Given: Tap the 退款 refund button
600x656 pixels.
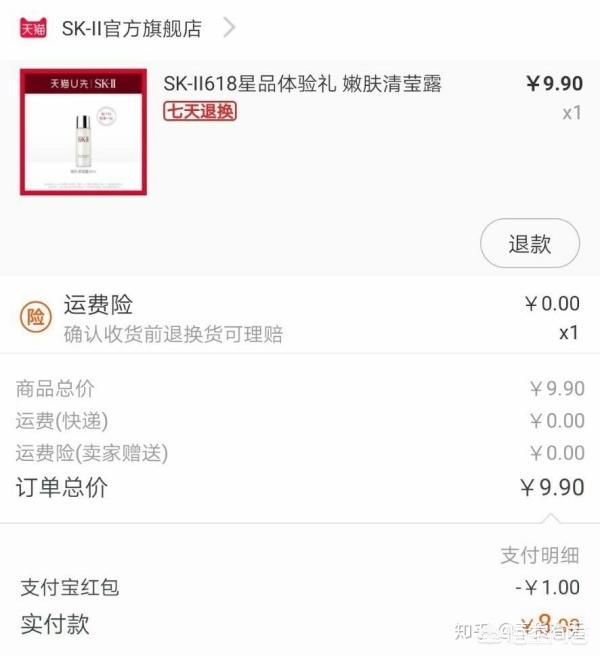Looking at the screenshot, I should pos(529,243).
